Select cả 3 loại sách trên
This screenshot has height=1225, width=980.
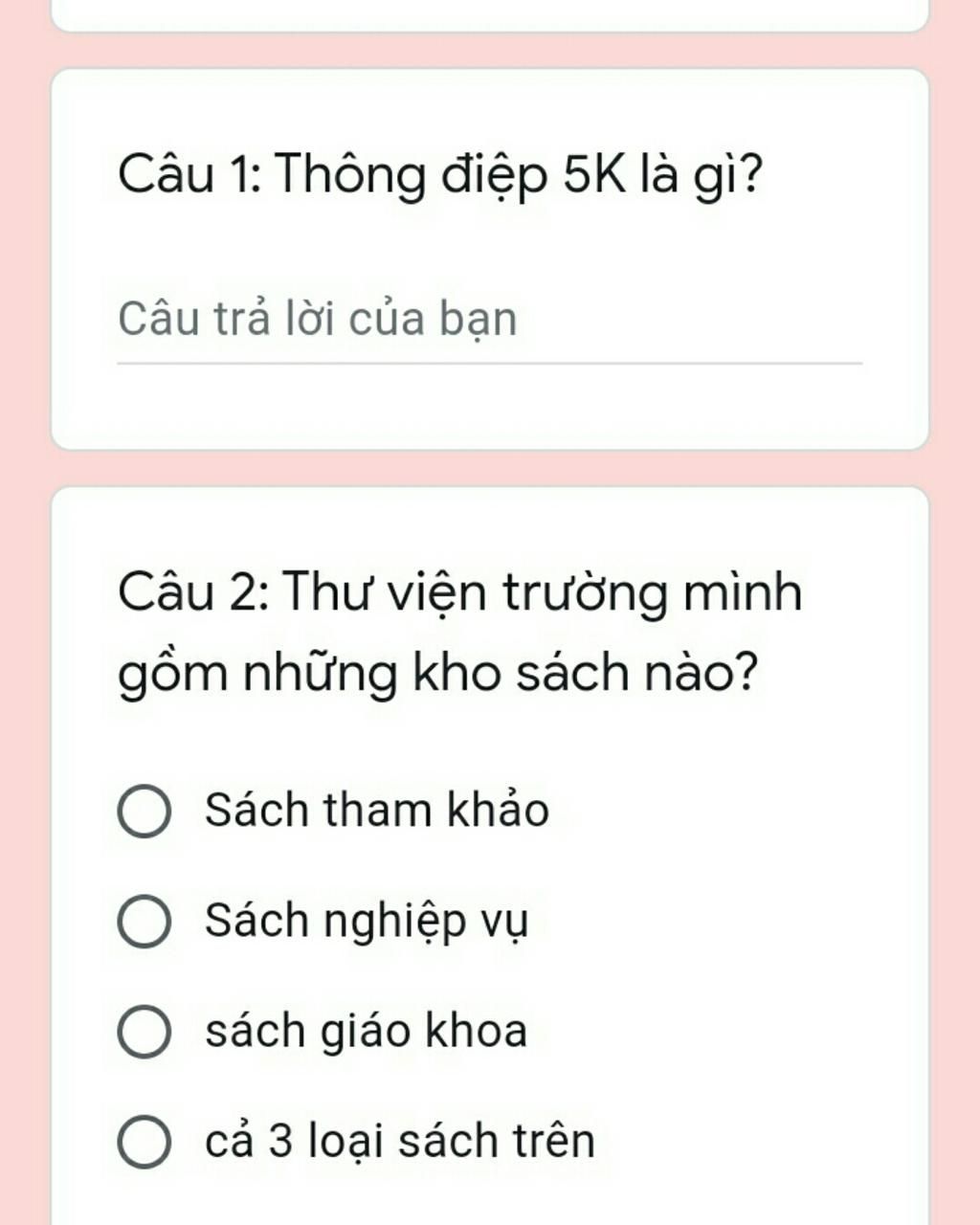coord(145,1142)
